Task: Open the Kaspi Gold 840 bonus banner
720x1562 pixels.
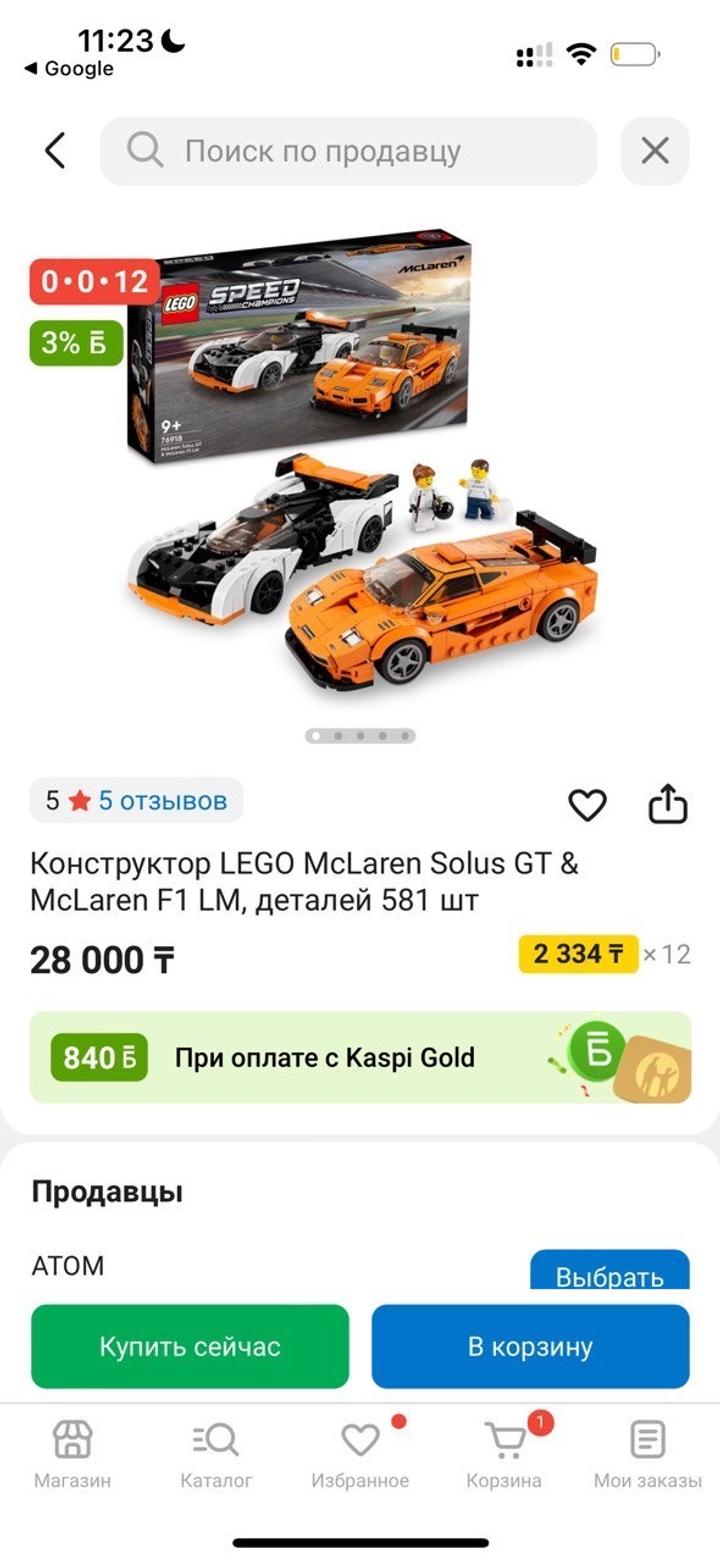Action: [360, 1057]
